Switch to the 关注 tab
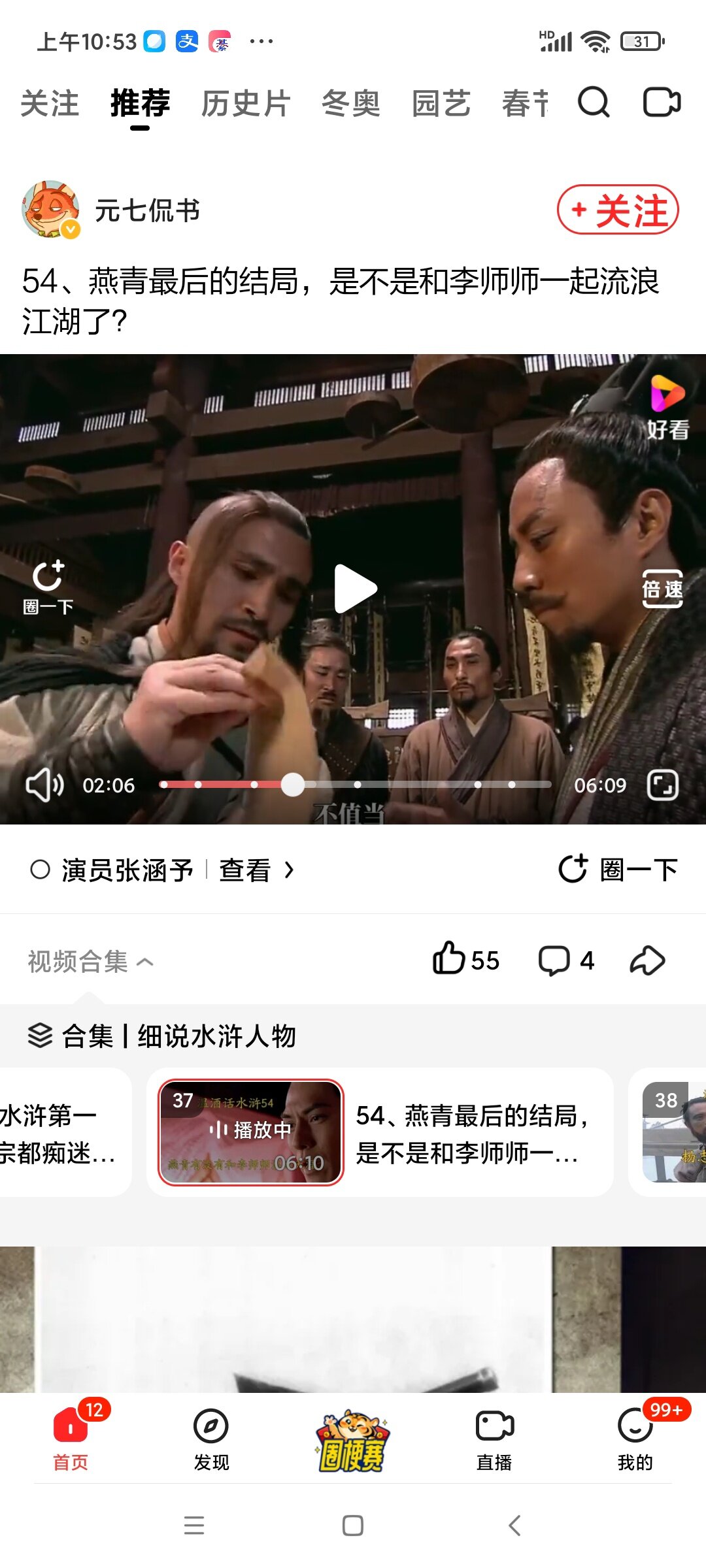The width and height of the screenshot is (706, 1568). pyautogui.click(x=50, y=104)
